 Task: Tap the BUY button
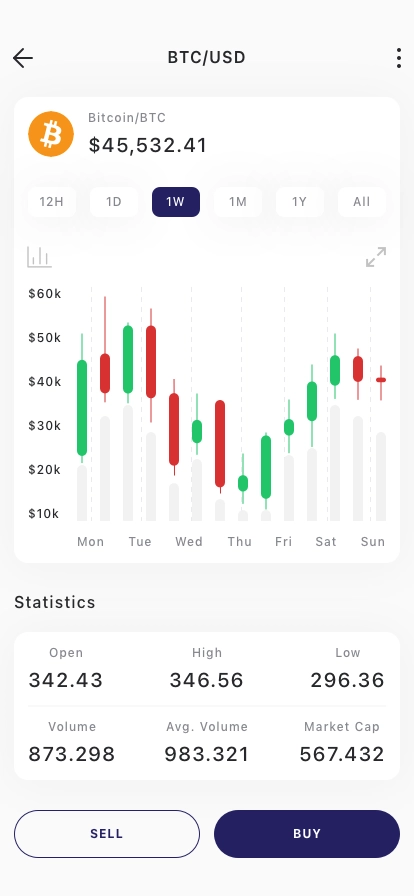point(307,834)
